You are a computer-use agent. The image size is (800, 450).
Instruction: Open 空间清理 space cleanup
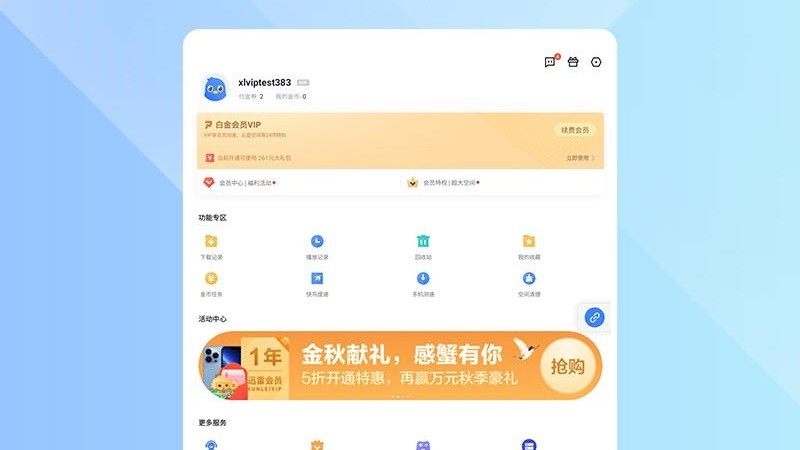click(x=529, y=284)
